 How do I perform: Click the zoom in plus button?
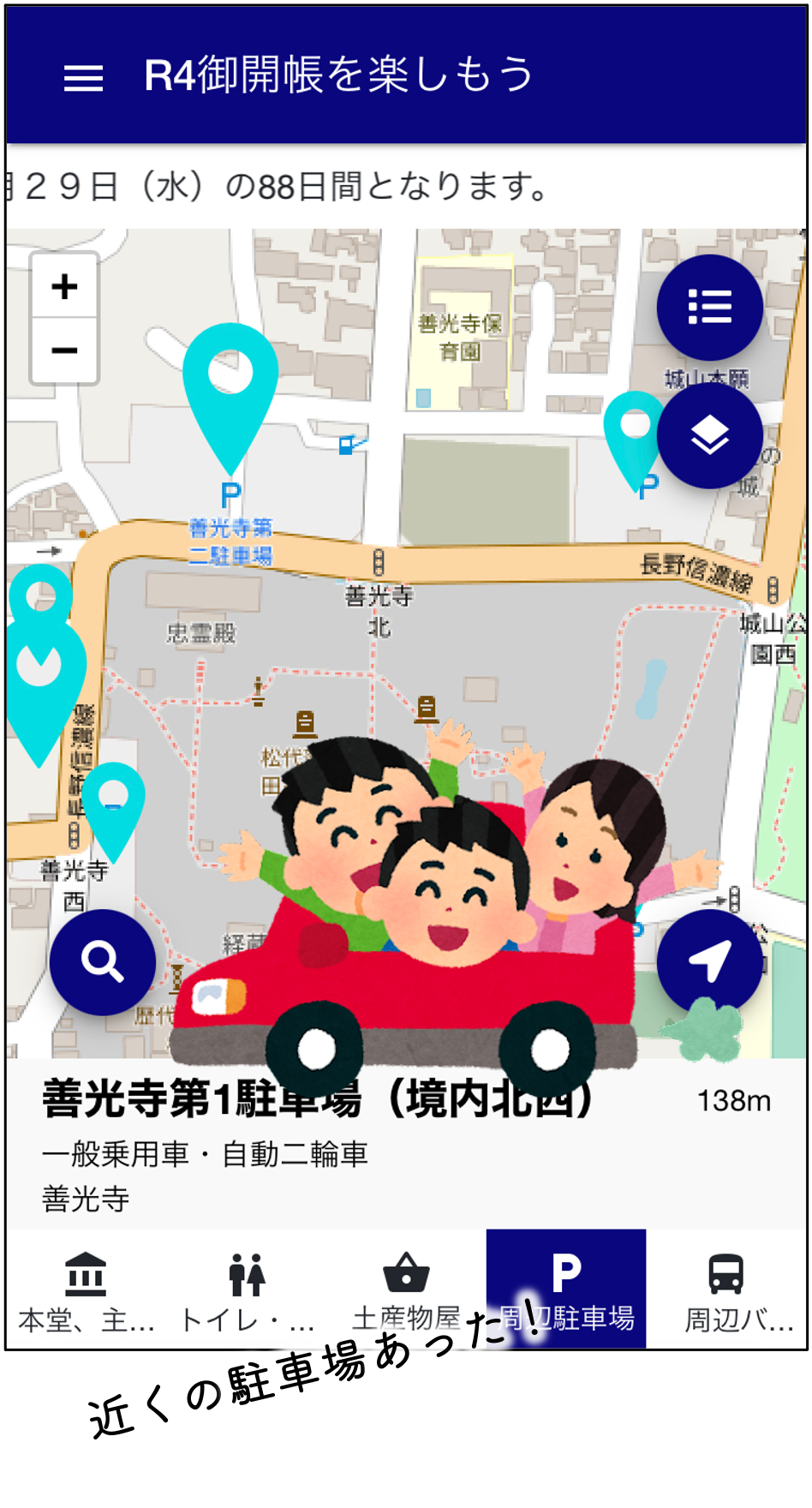(63, 288)
